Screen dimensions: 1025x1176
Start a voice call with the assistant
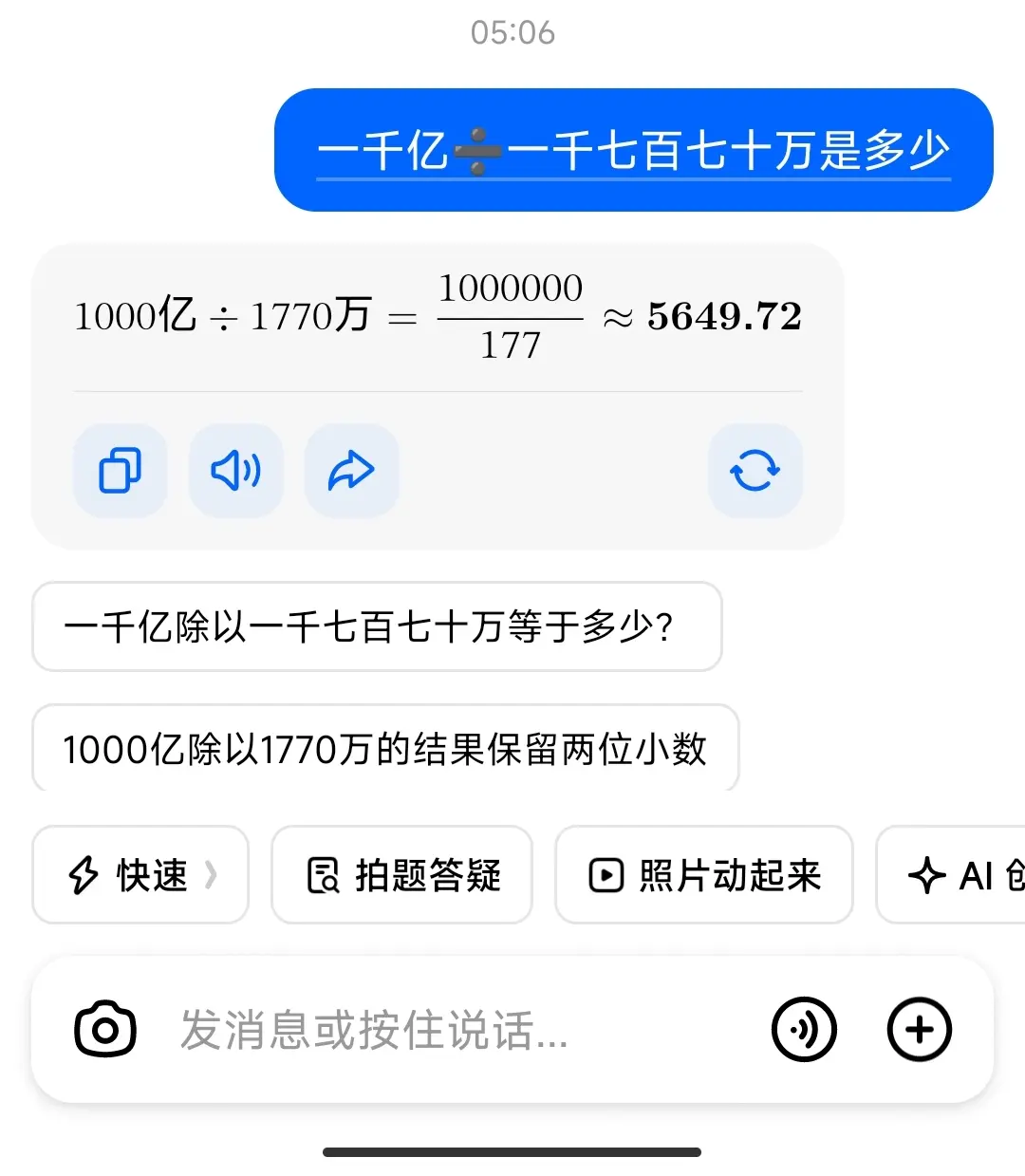(804, 1029)
